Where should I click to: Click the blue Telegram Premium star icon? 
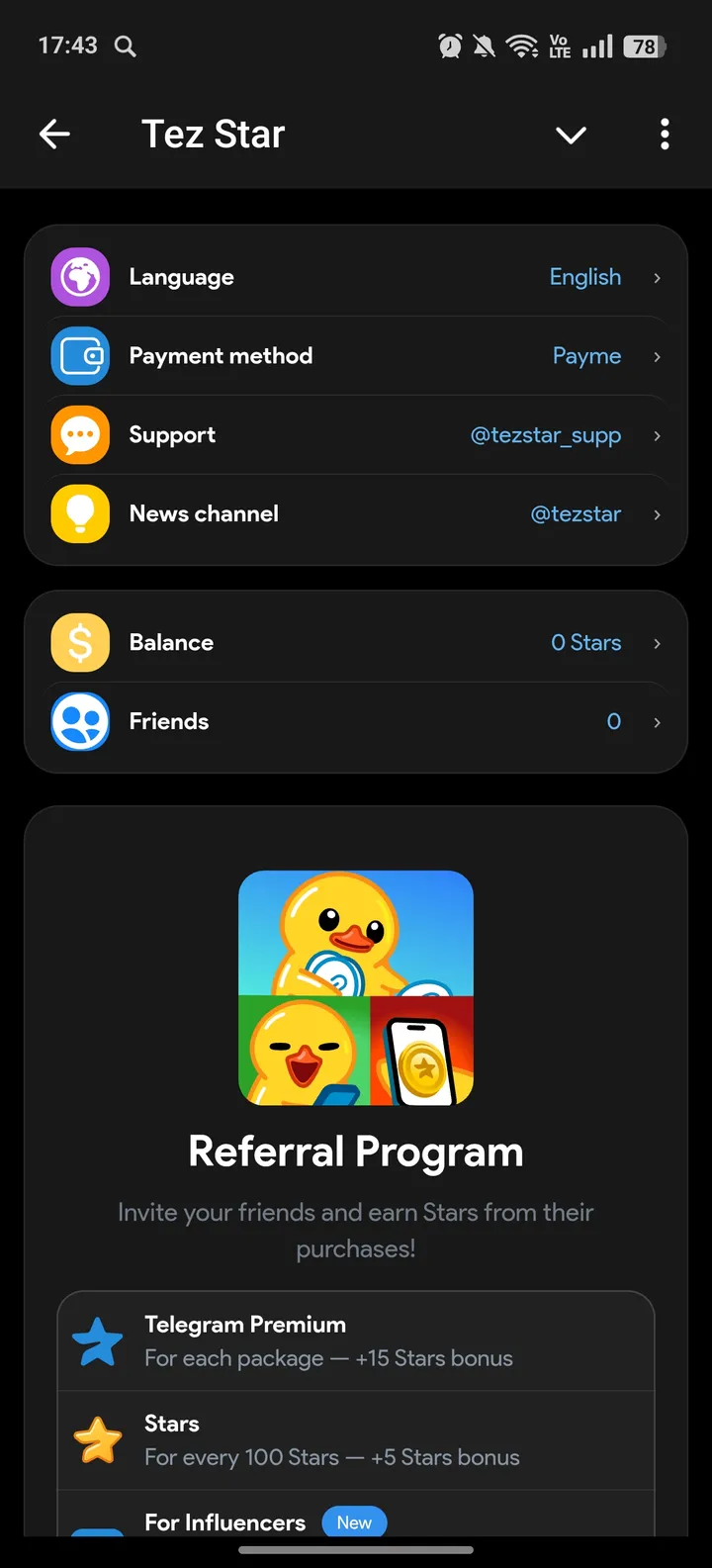98,1340
